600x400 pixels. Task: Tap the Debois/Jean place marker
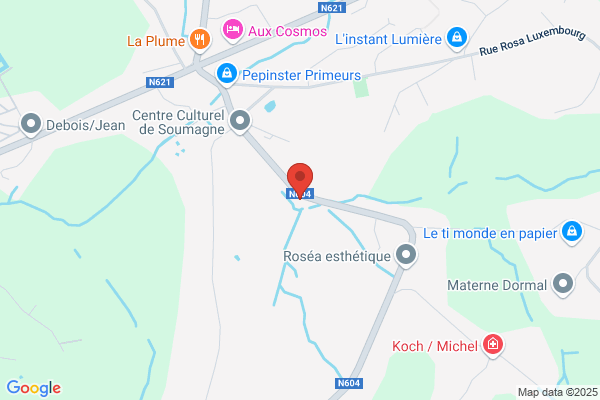coord(31,125)
